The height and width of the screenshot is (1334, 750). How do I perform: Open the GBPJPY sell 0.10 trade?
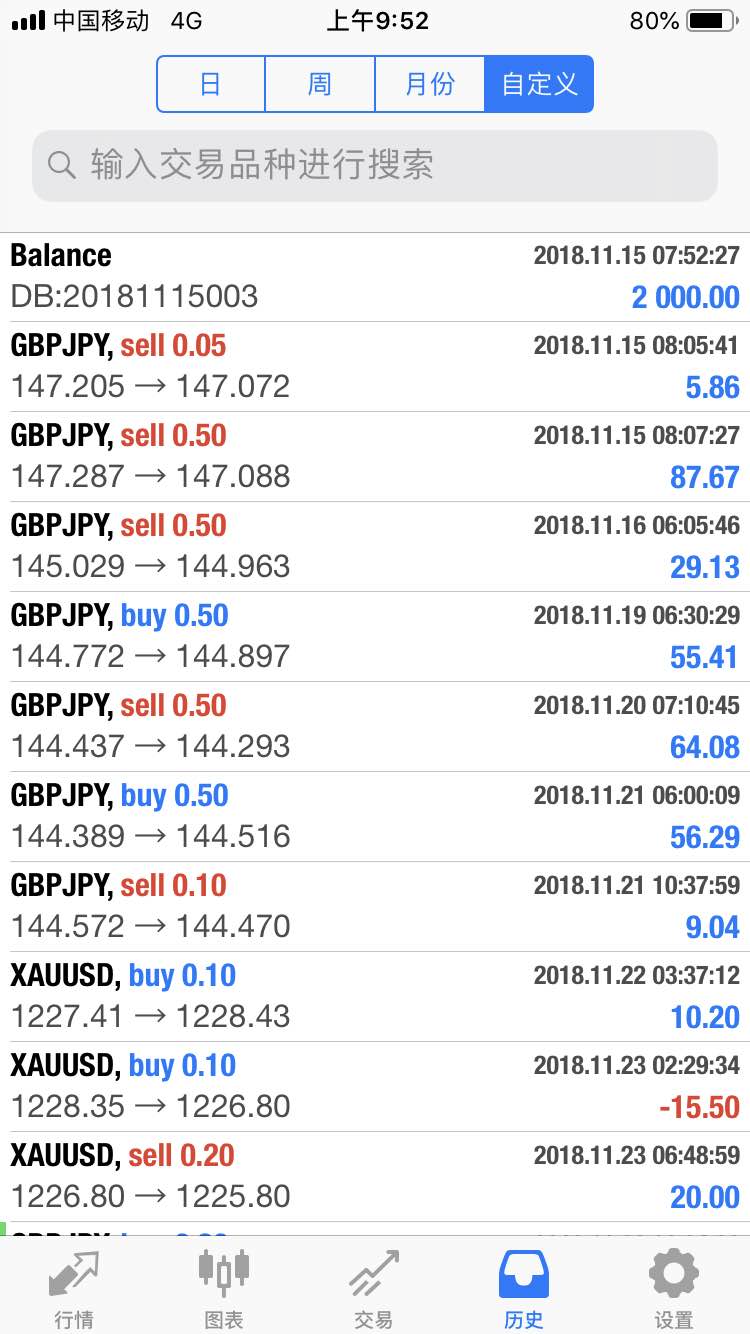[375, 907]
